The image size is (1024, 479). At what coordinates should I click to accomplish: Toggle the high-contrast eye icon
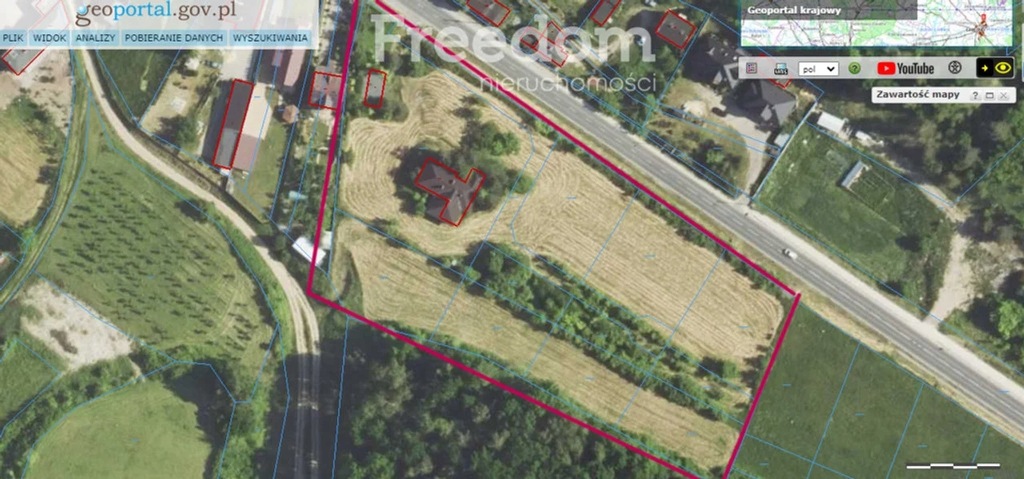1003,68
